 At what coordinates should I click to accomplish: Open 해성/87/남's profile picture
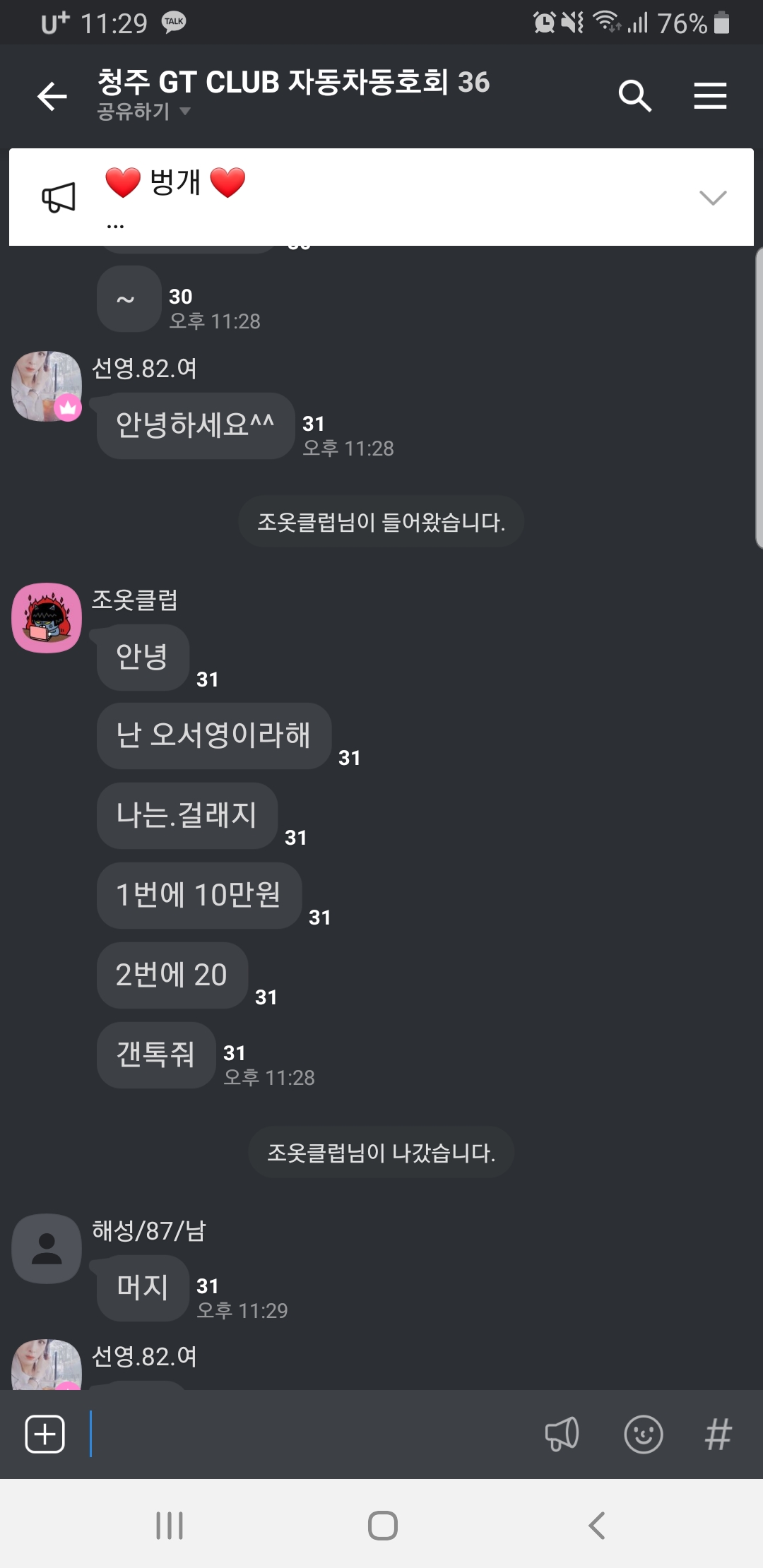(47, 1249)
